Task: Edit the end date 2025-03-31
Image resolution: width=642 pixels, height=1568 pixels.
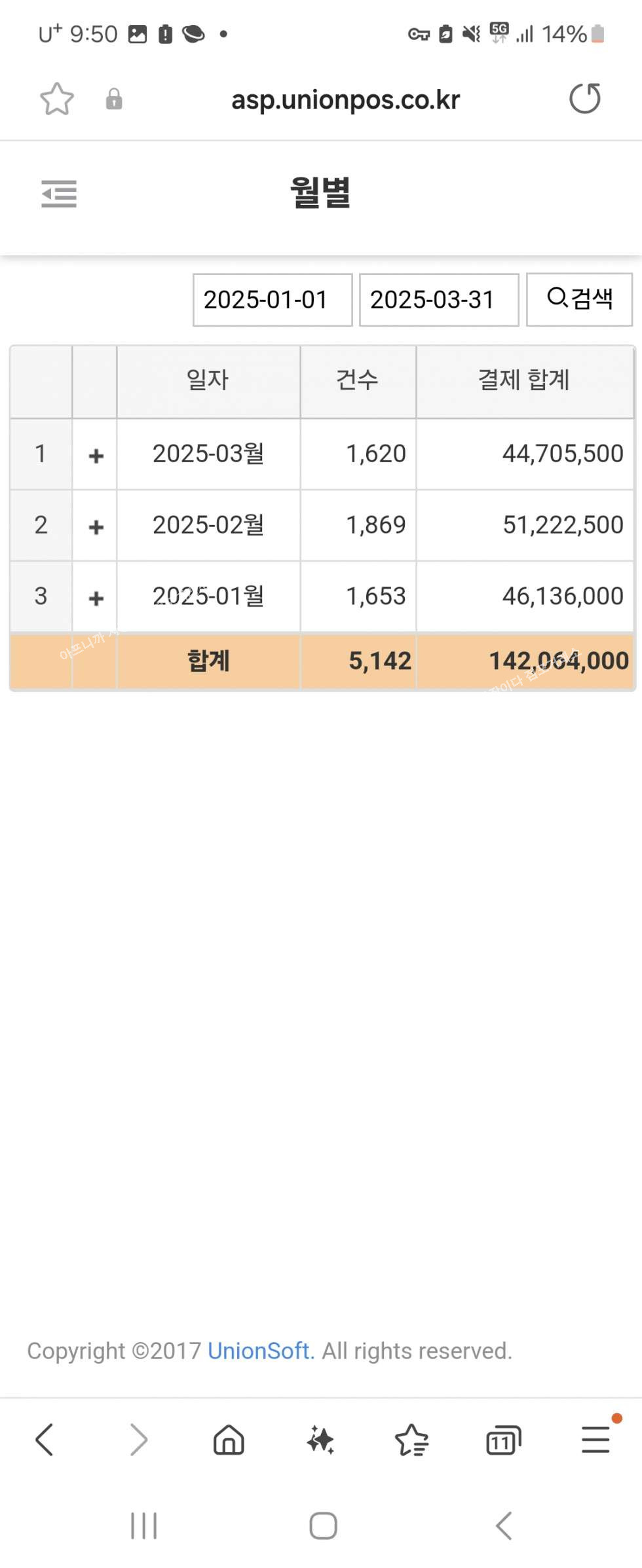Action: pos(439,300)
